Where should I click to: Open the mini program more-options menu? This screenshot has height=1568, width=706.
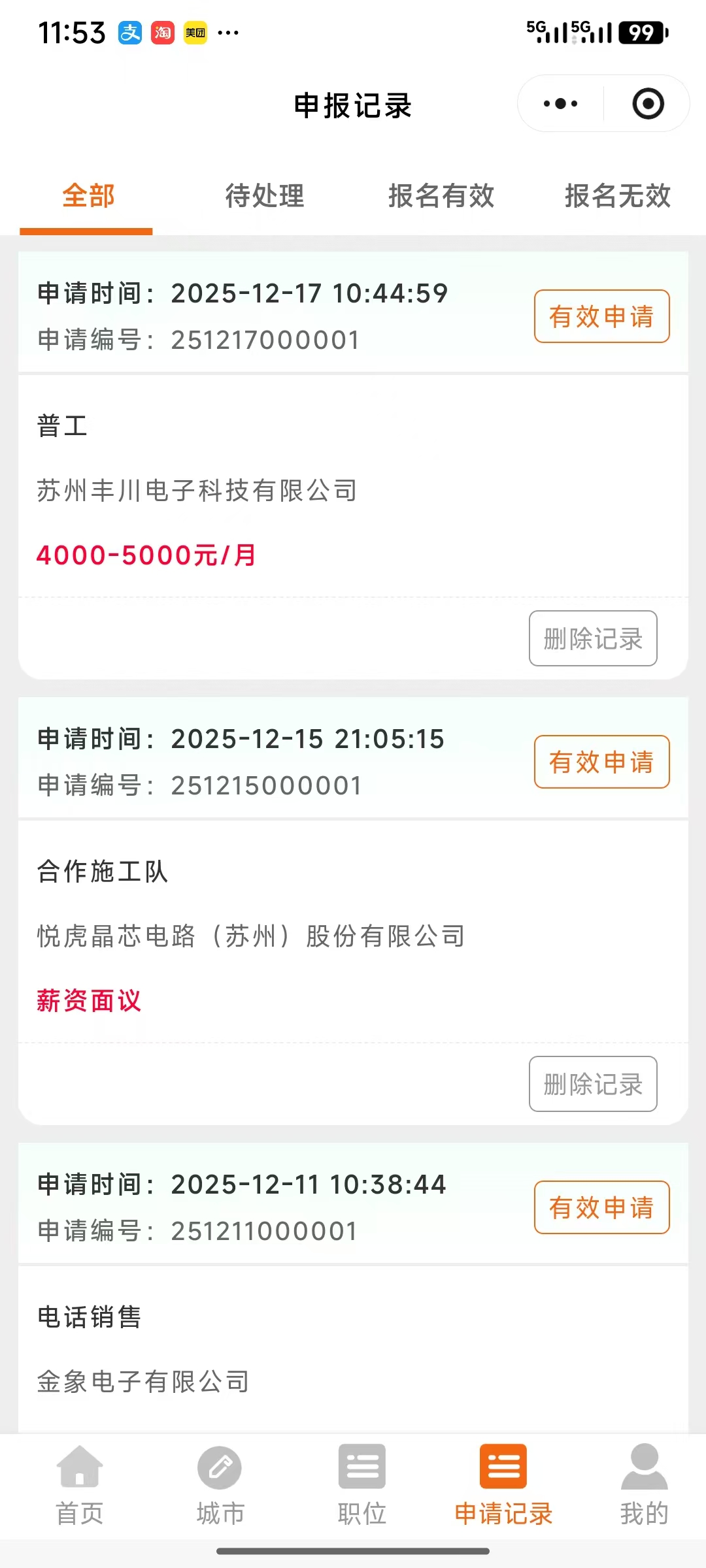[x=561, y=104]
